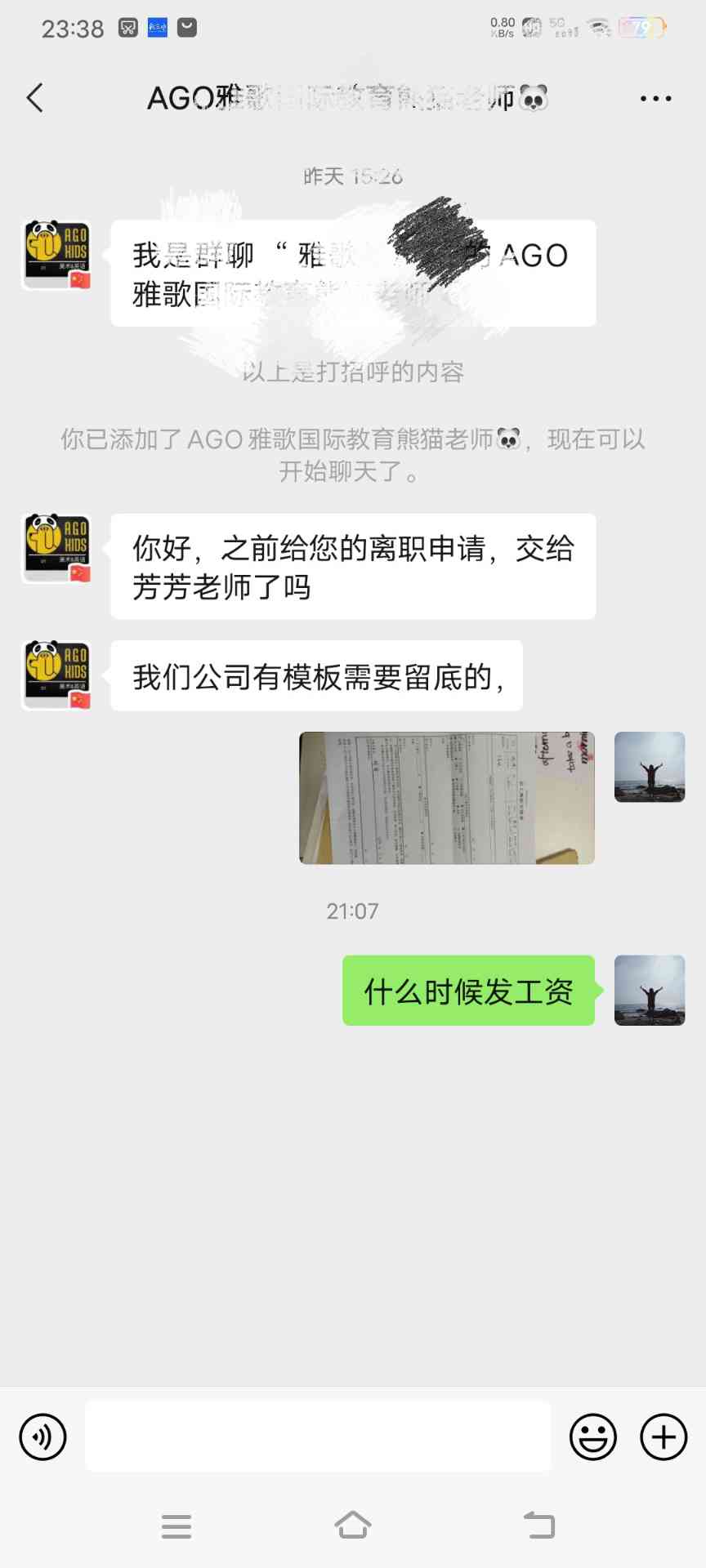Screen dimensions: 706x1568
Task: Open the emoji picker
Action: click(x=593, y=1437)
